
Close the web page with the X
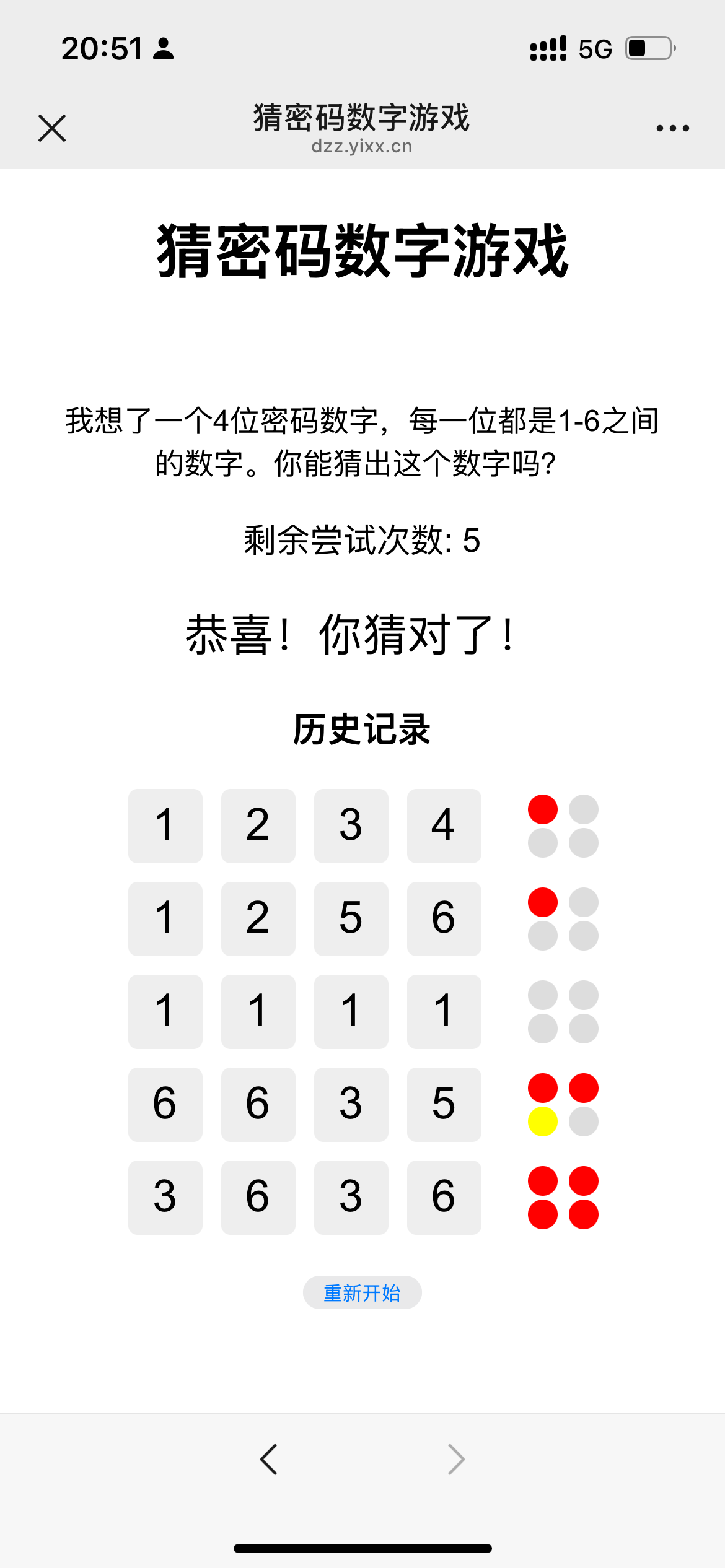click(x=52, y=128)
